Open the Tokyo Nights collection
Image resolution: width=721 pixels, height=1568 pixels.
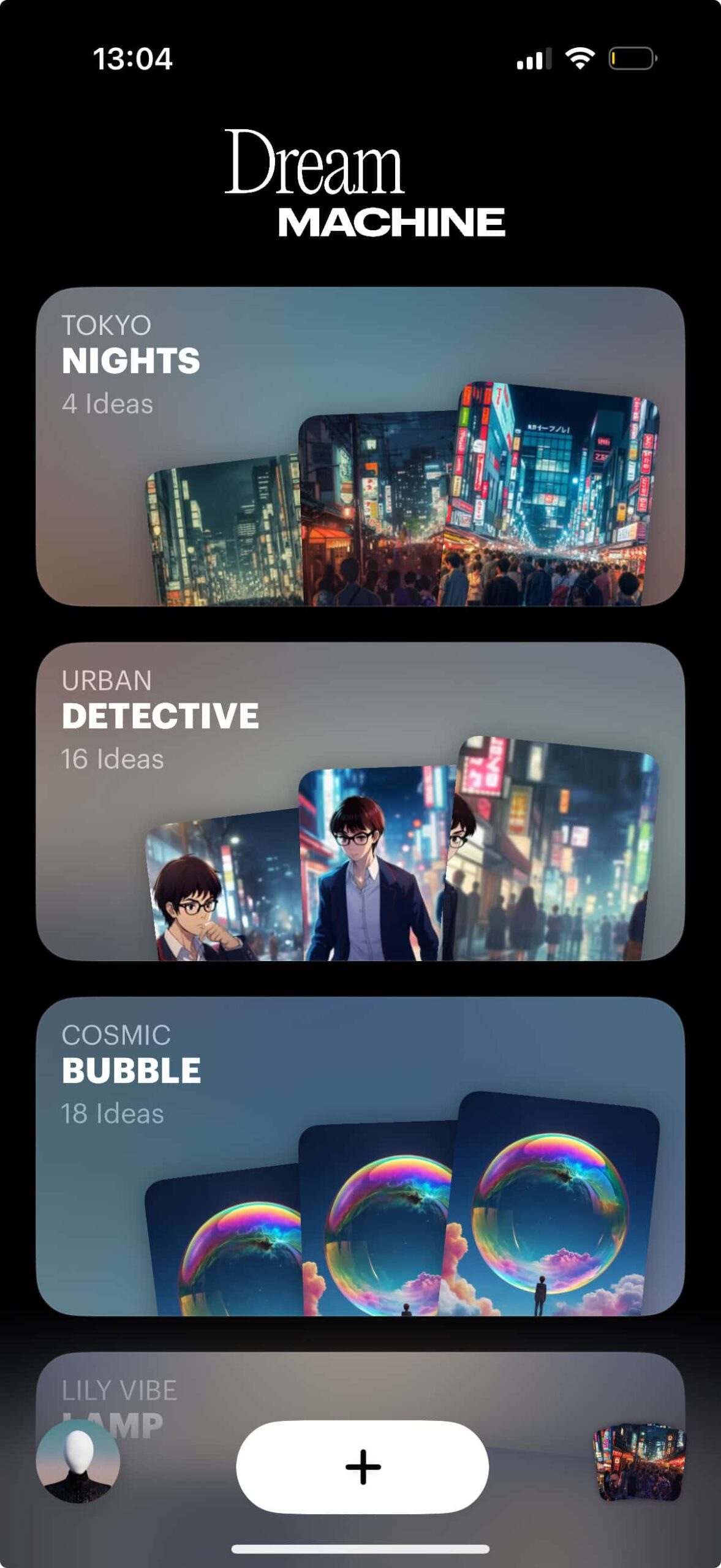click(x=360, y=446)
